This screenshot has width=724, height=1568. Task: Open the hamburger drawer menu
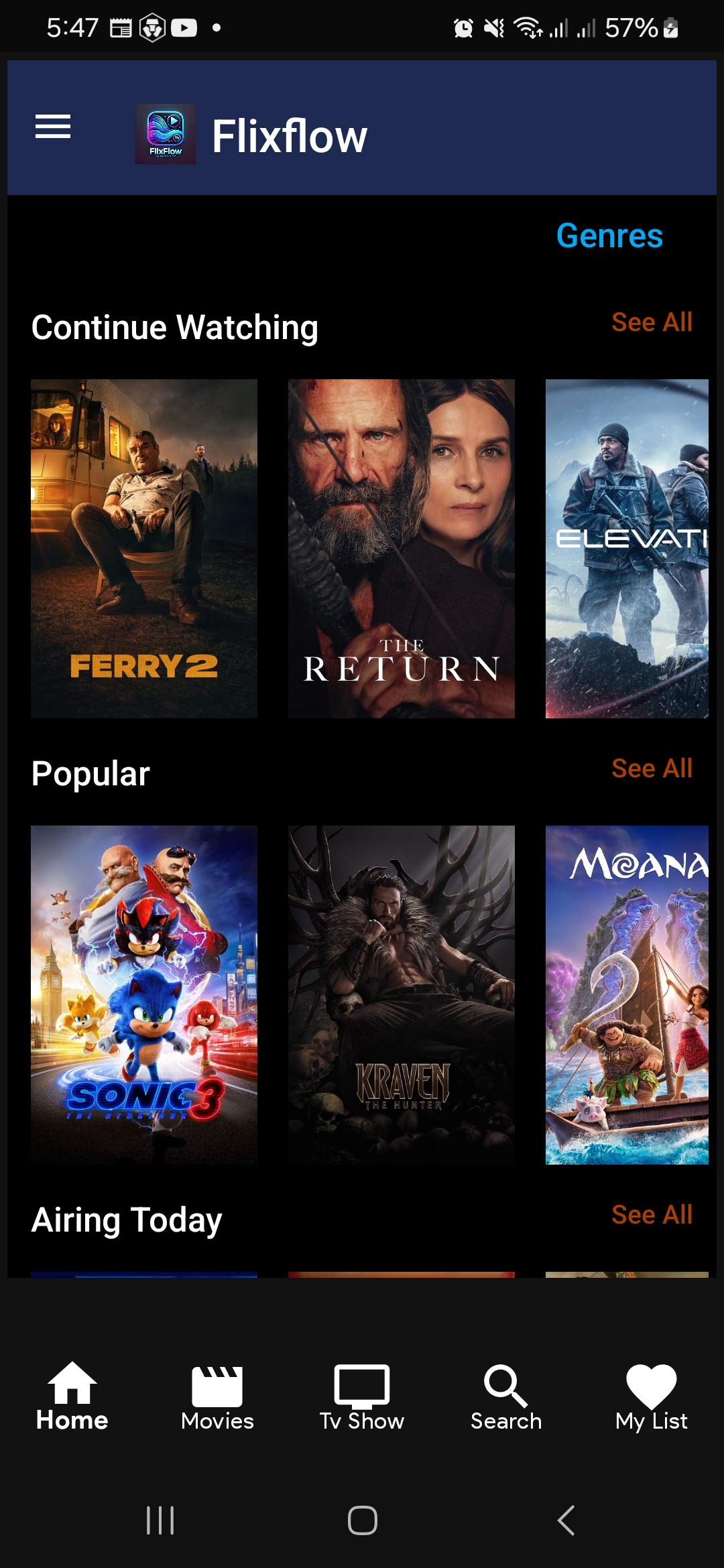[x=53, y=127]
